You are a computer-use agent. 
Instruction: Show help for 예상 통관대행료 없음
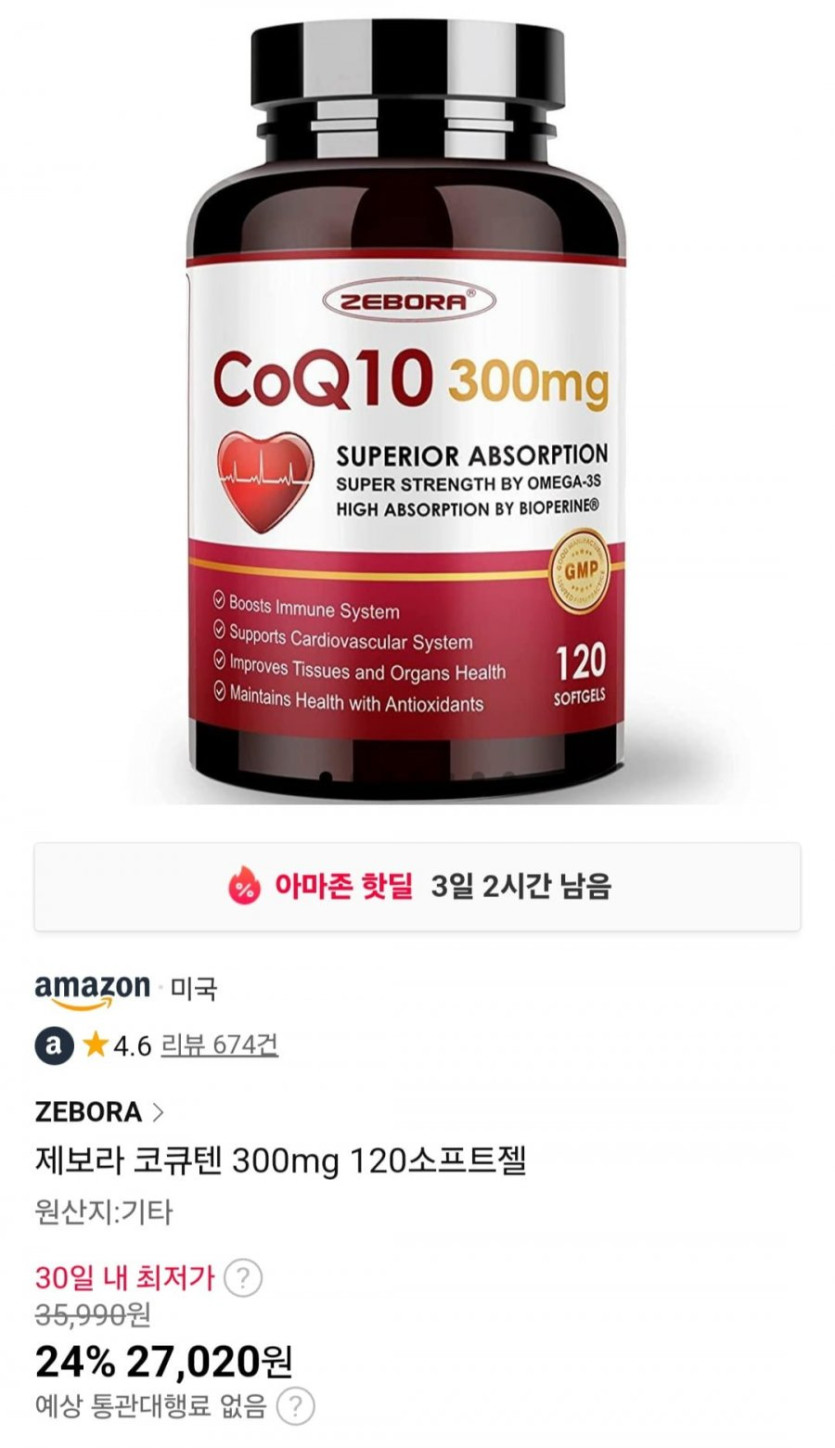tap(295, 1406)
